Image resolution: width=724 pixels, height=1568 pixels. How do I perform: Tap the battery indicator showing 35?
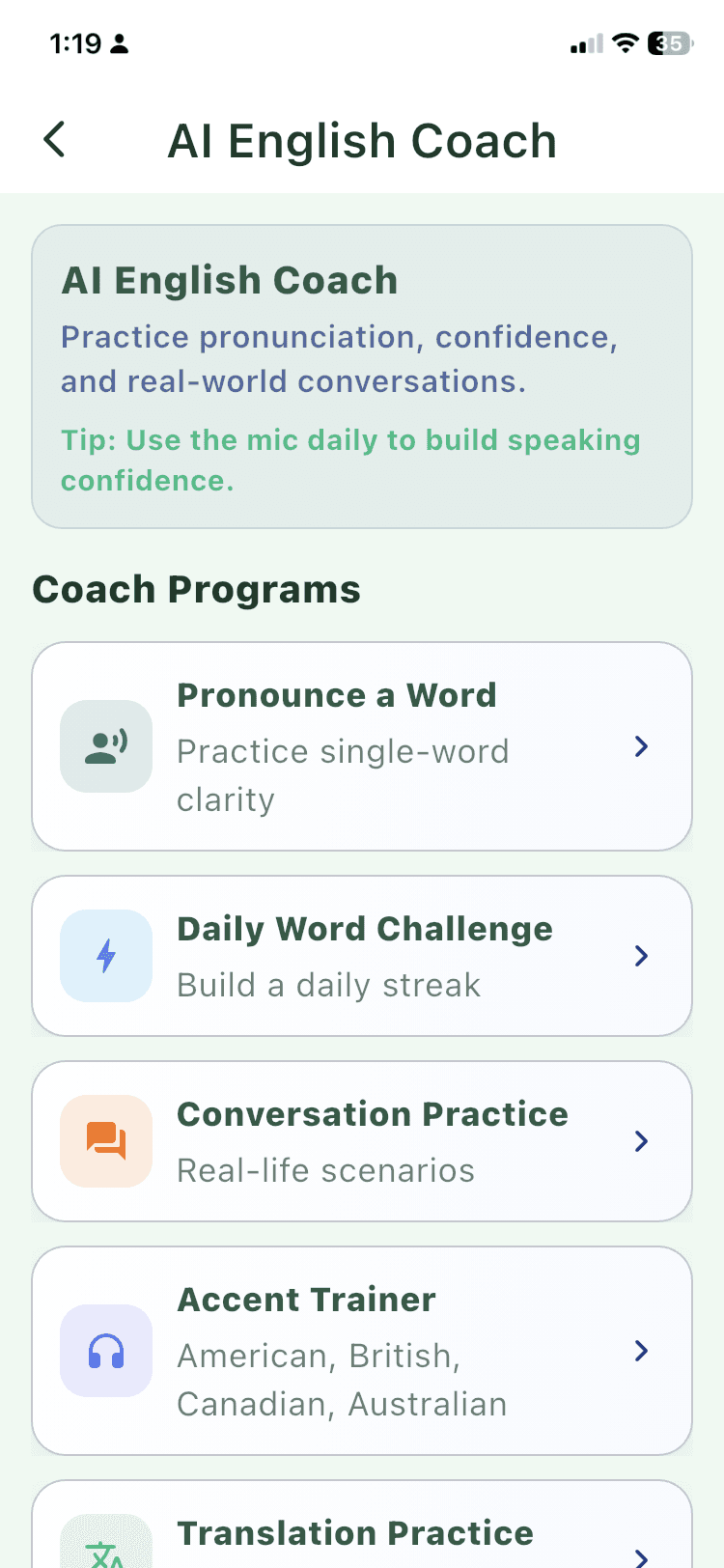(668, 43)
